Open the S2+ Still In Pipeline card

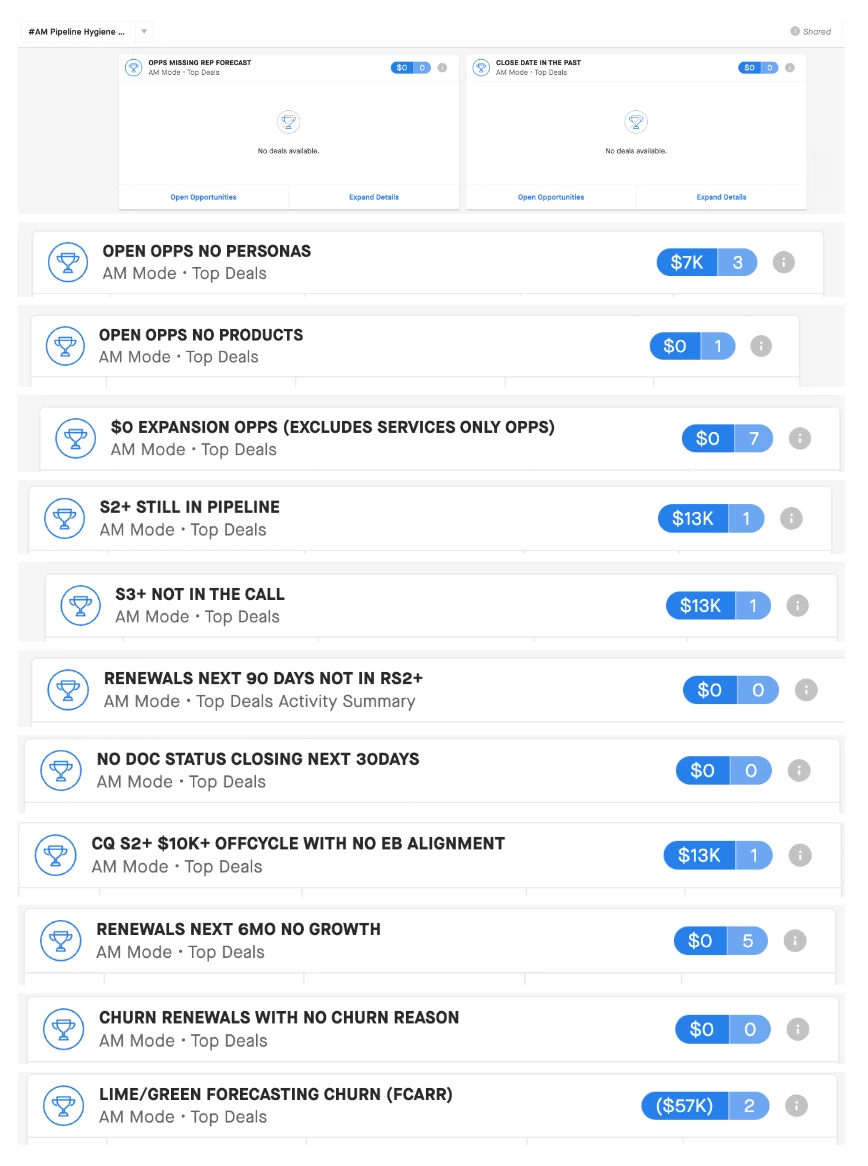[189, 508]
